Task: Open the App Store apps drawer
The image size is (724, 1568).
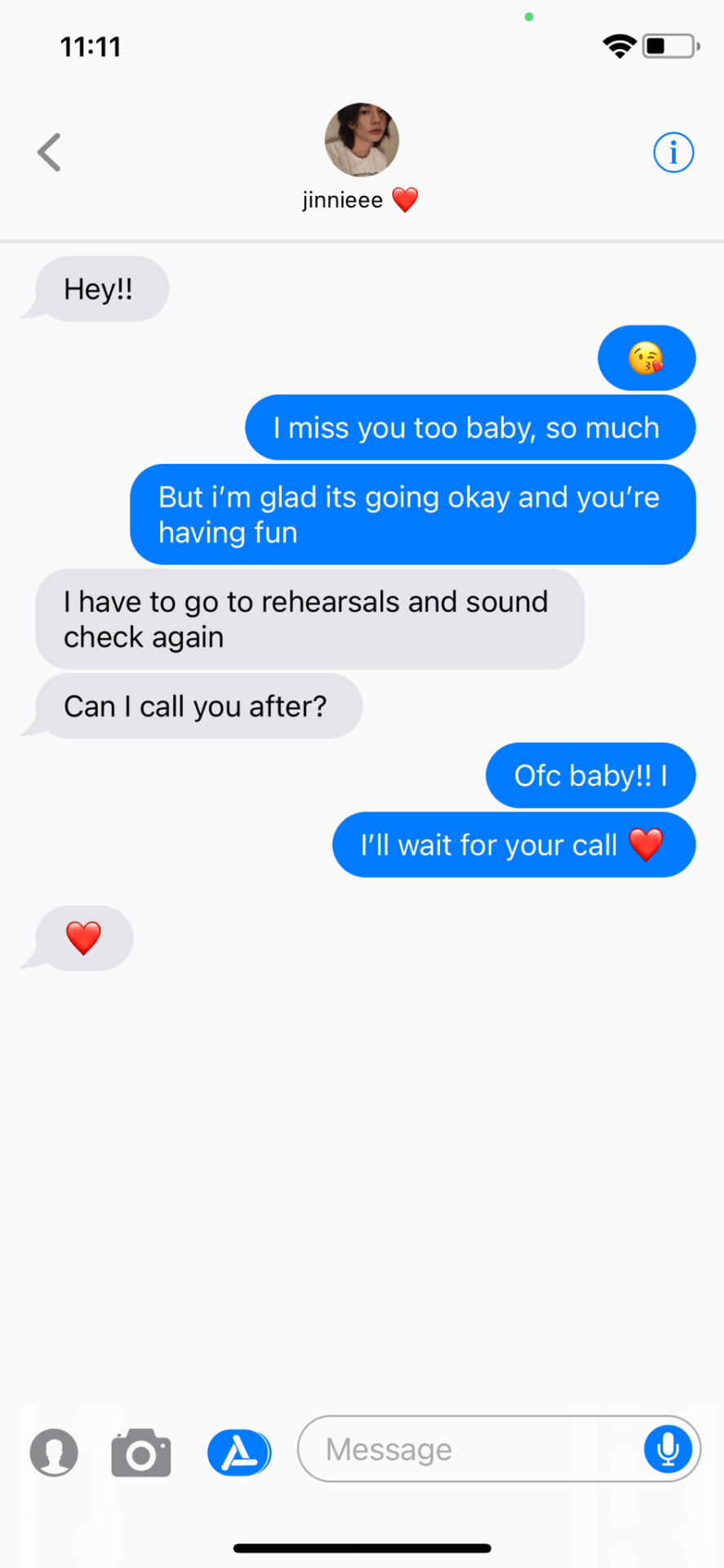Action: pyautogui.click(x=238, y=1453)
